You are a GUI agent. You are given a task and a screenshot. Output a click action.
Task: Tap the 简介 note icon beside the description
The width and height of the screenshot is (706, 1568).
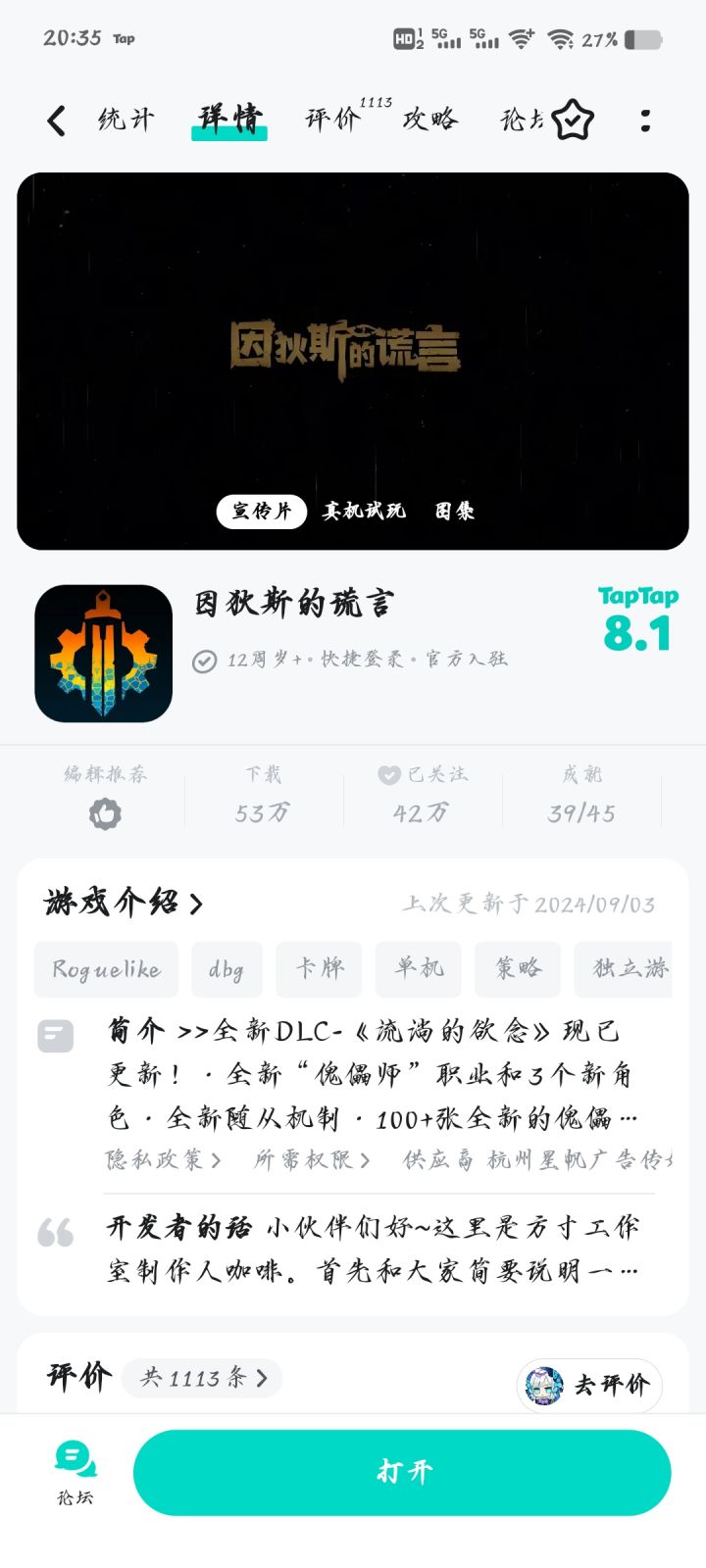56,1035
